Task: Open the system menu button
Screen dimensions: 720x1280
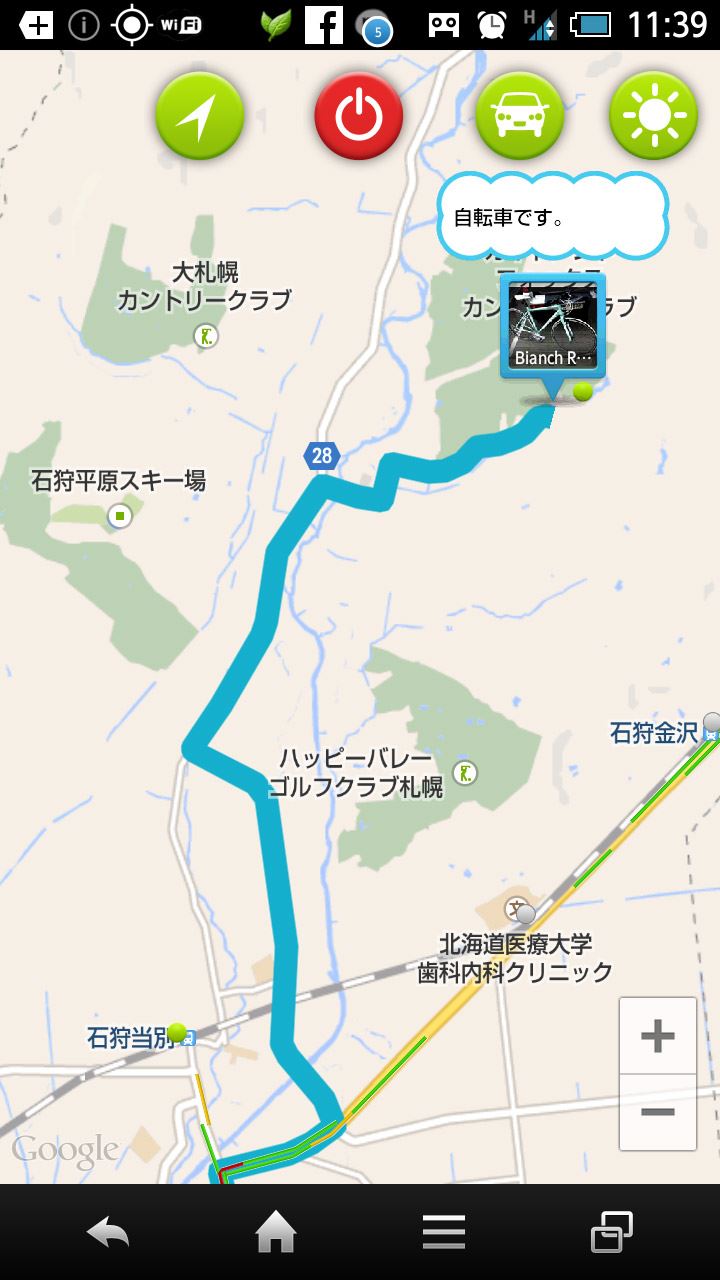Action: tap(443, 1232)
